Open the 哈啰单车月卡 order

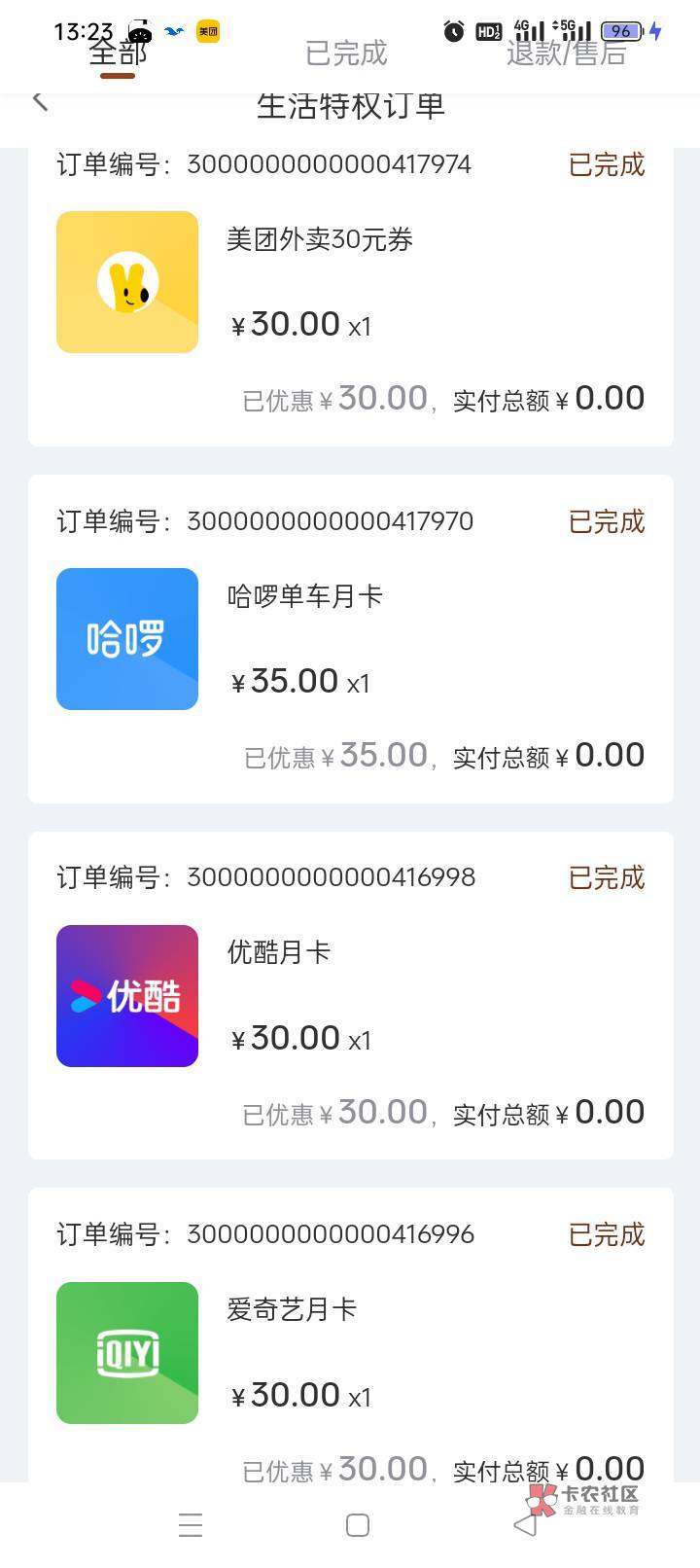[351, 639]
